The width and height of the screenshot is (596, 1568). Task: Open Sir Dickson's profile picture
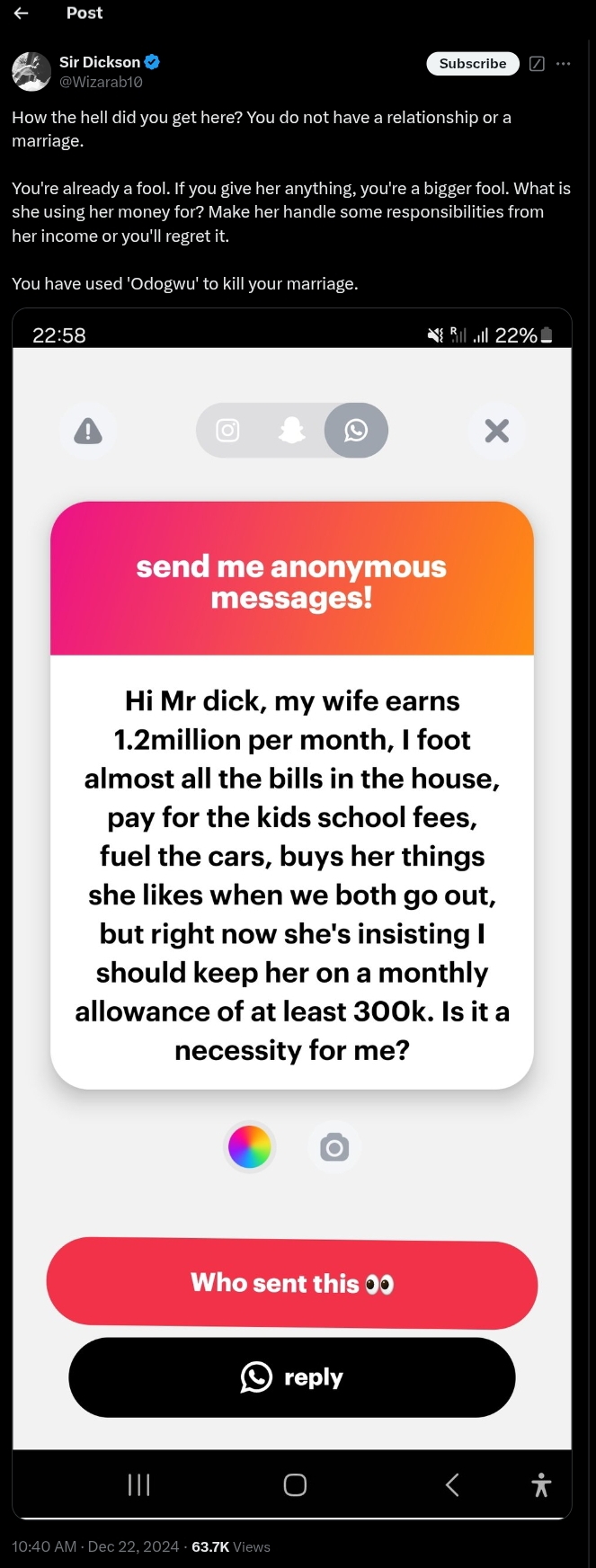tap(31, 72)
